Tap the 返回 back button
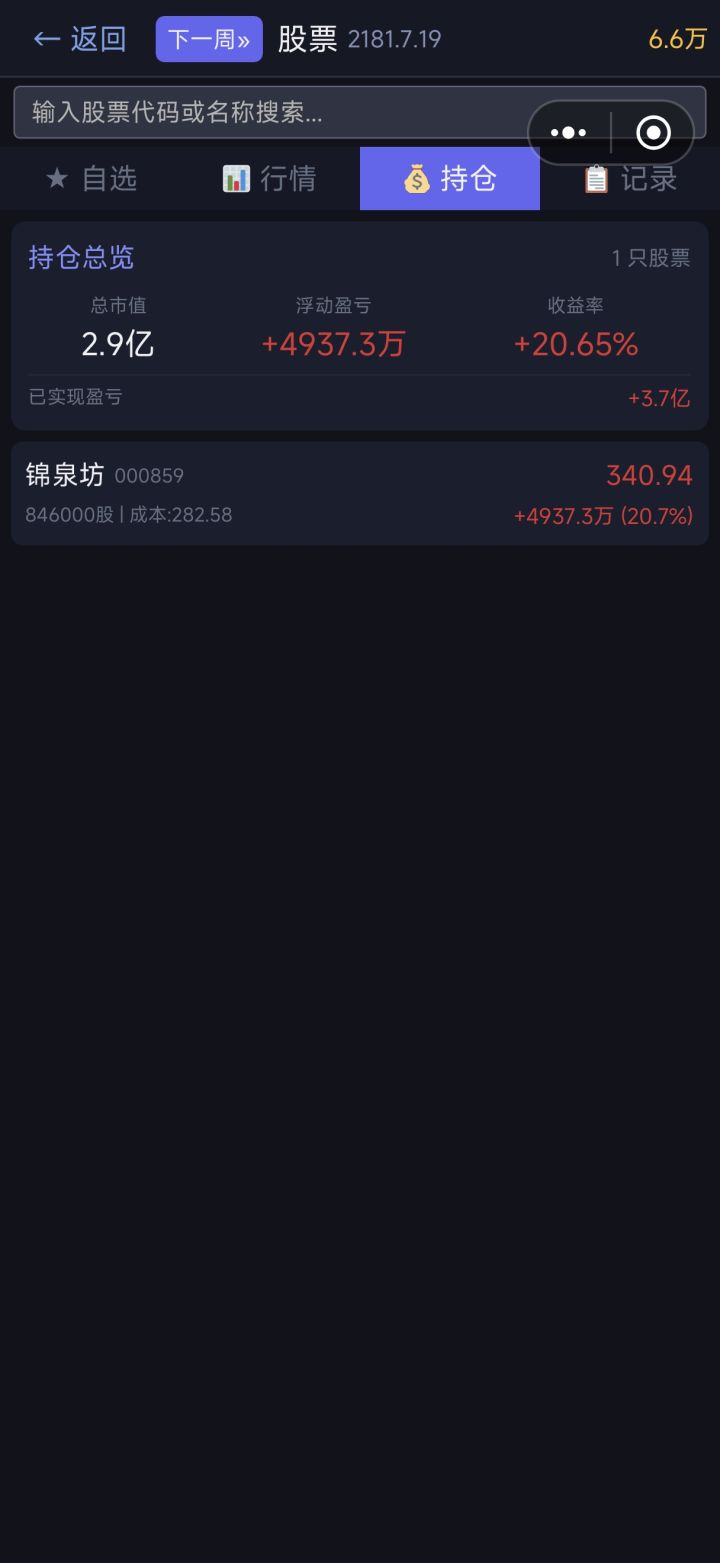The image size is (720, 1563). [80, 39]
